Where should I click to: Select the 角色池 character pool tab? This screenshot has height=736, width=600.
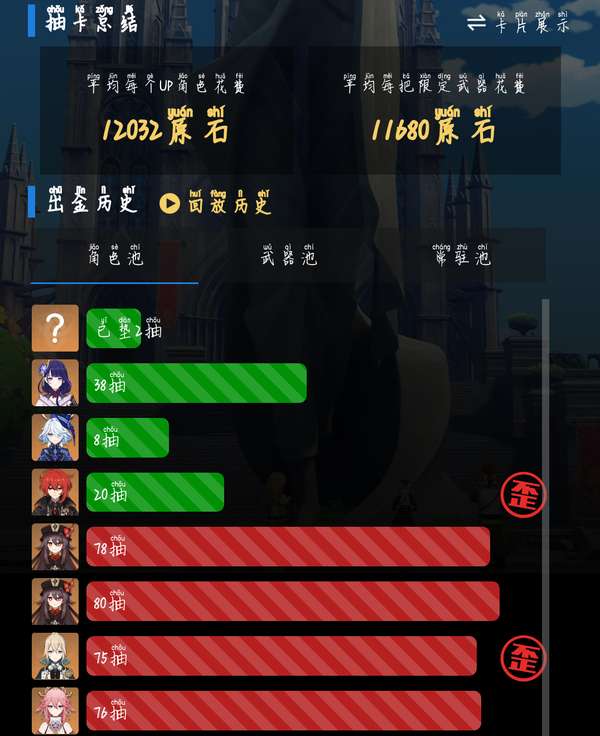(114, 257)
